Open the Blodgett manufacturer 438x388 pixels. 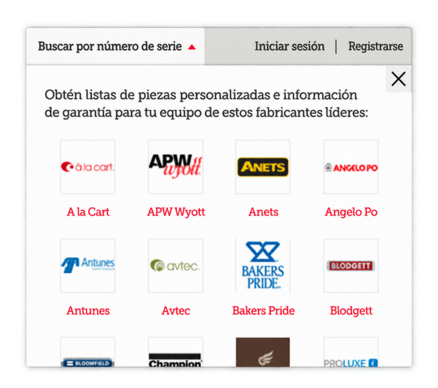(351, 266)
